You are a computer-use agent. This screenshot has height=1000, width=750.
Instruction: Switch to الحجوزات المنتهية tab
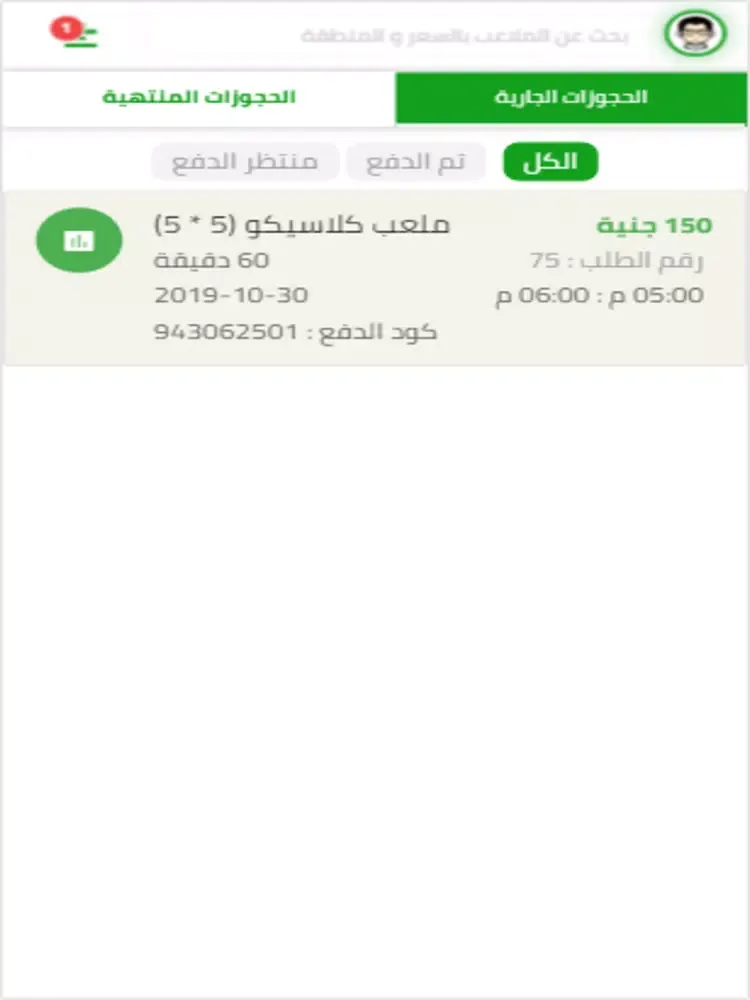click(198, 98)
